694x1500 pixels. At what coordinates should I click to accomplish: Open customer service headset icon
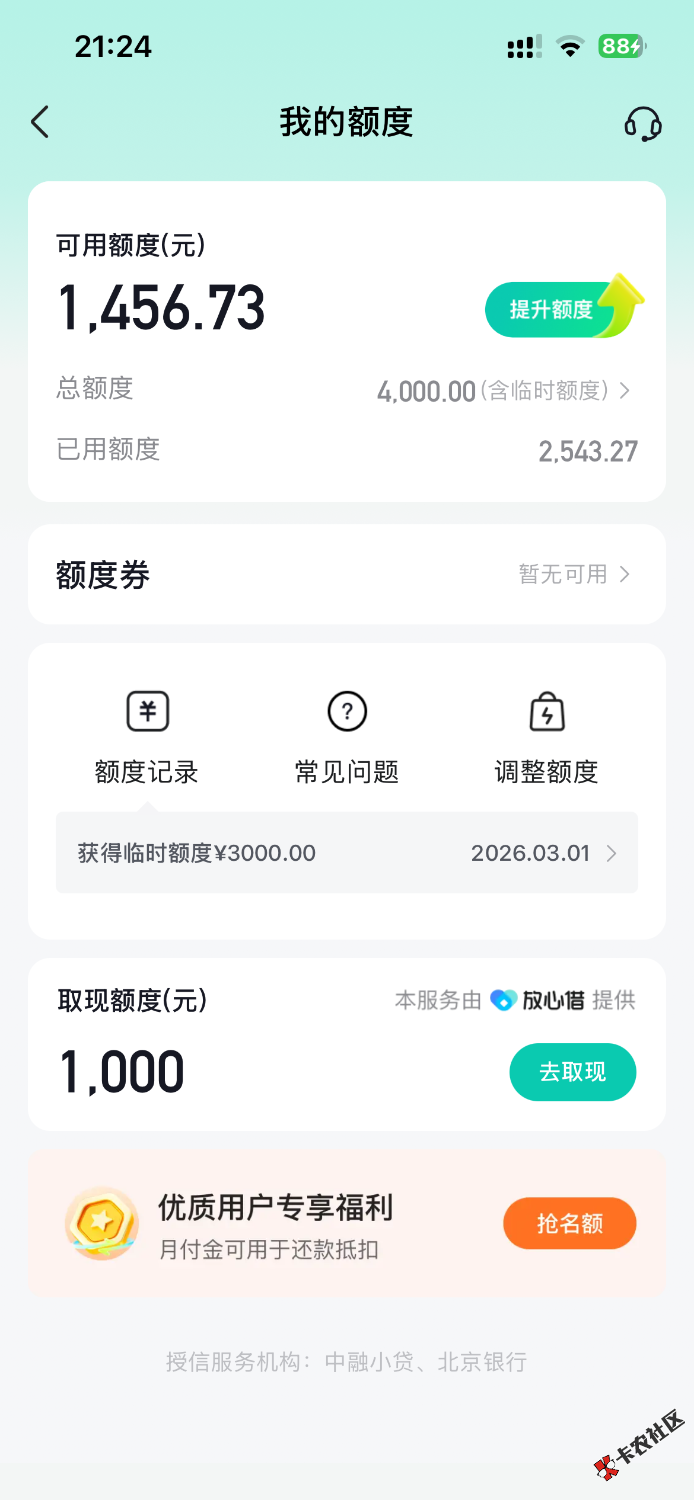coord(643,123)
